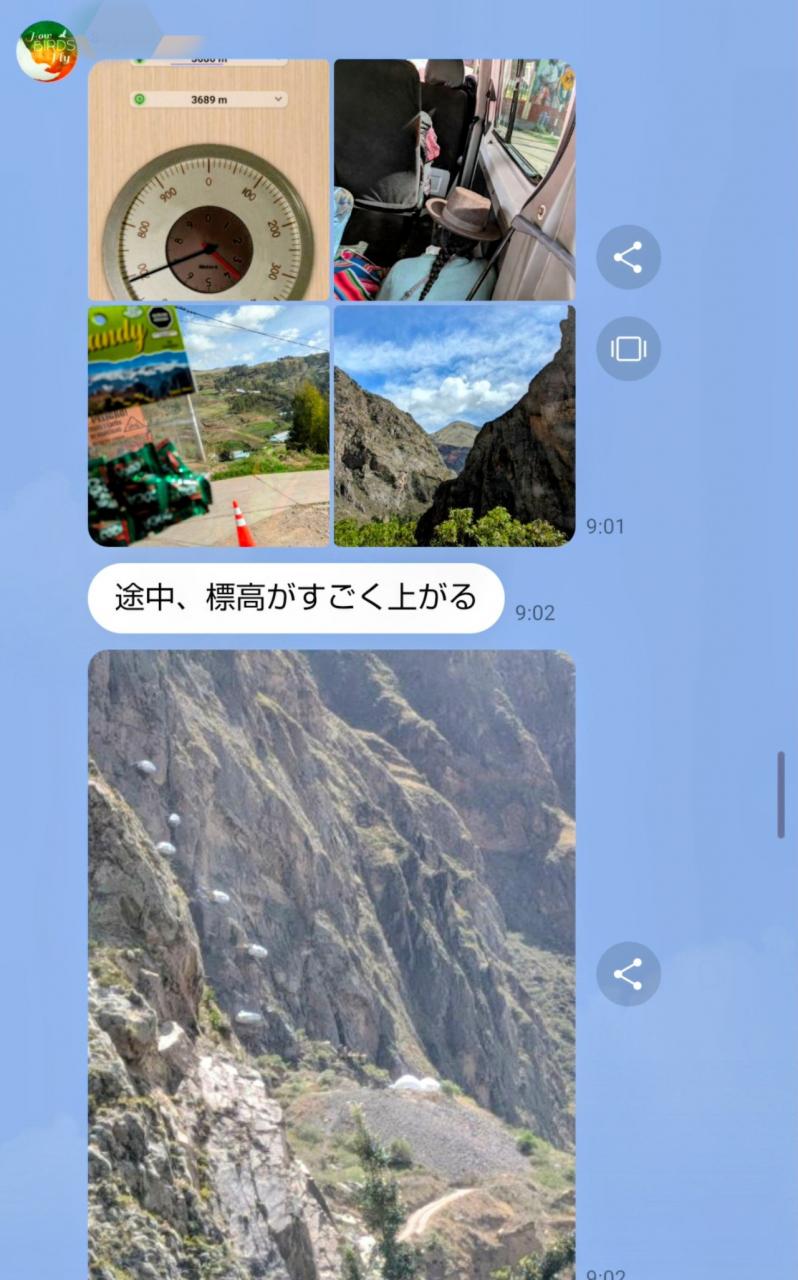Open the sender's profile avatar

[46, 51]
